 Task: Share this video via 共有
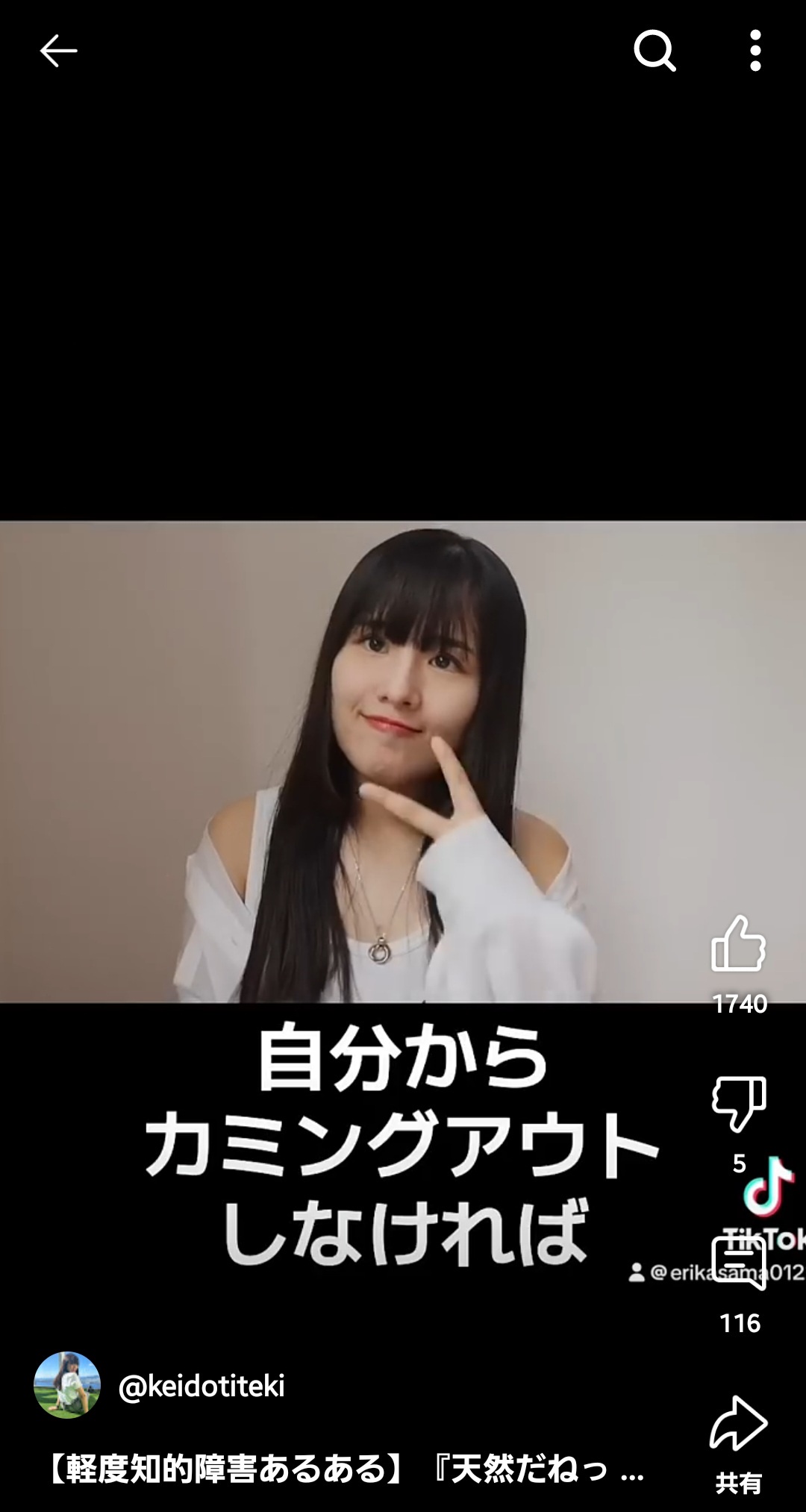[x=739, y=1424]
